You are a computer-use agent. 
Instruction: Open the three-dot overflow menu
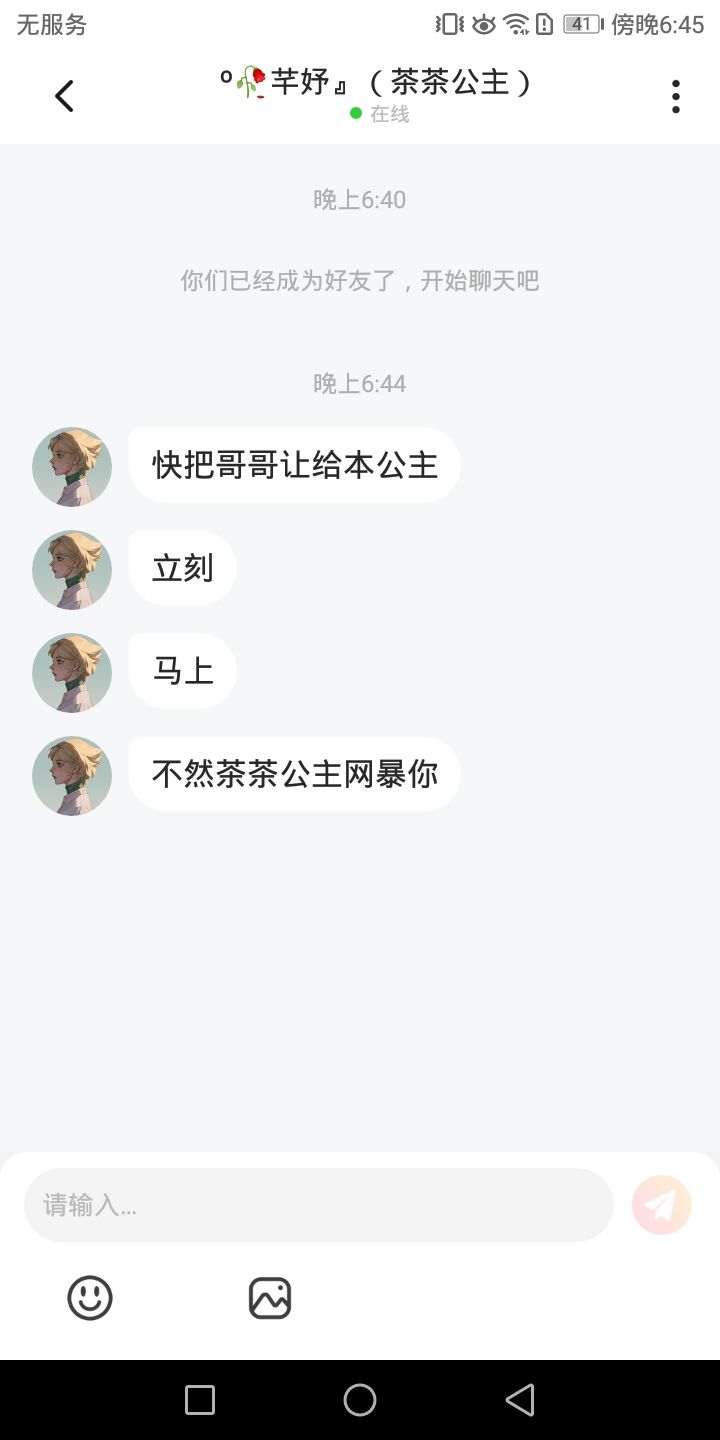[676, 96]
